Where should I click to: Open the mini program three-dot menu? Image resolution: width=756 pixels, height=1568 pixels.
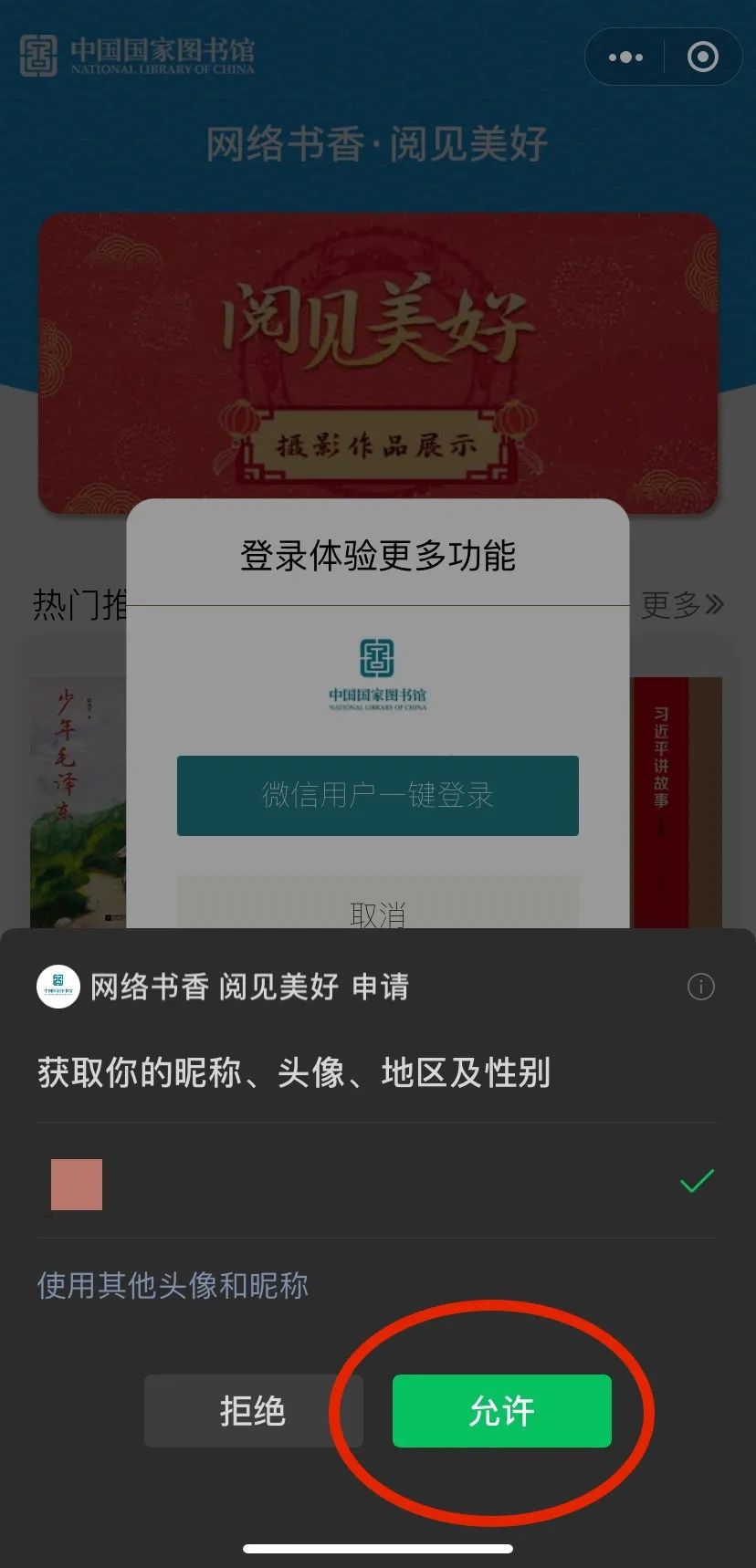coord(625,57)
